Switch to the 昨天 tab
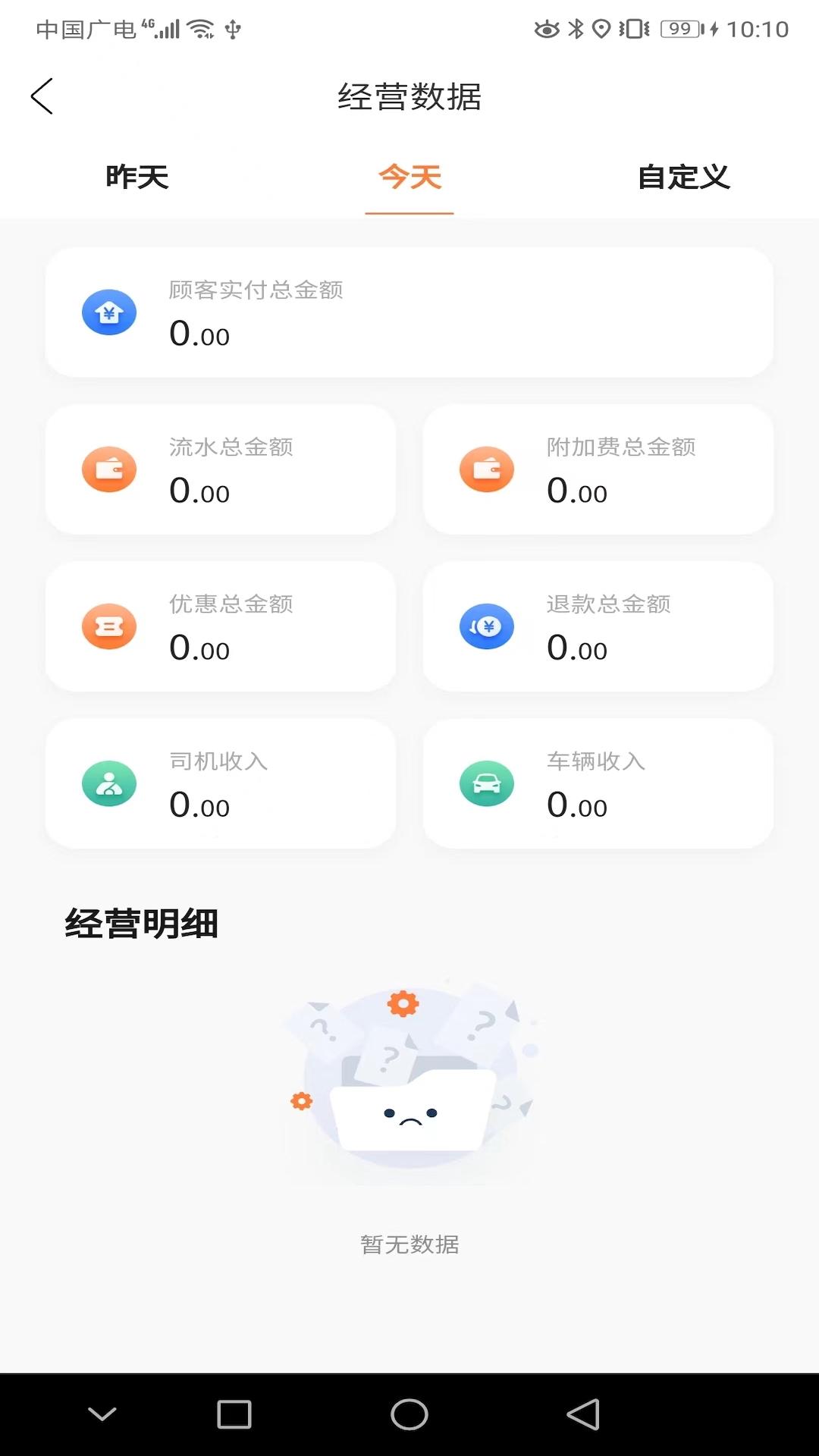The height and width of the screenshot is (1456, 819). click(x=138, y=178)
